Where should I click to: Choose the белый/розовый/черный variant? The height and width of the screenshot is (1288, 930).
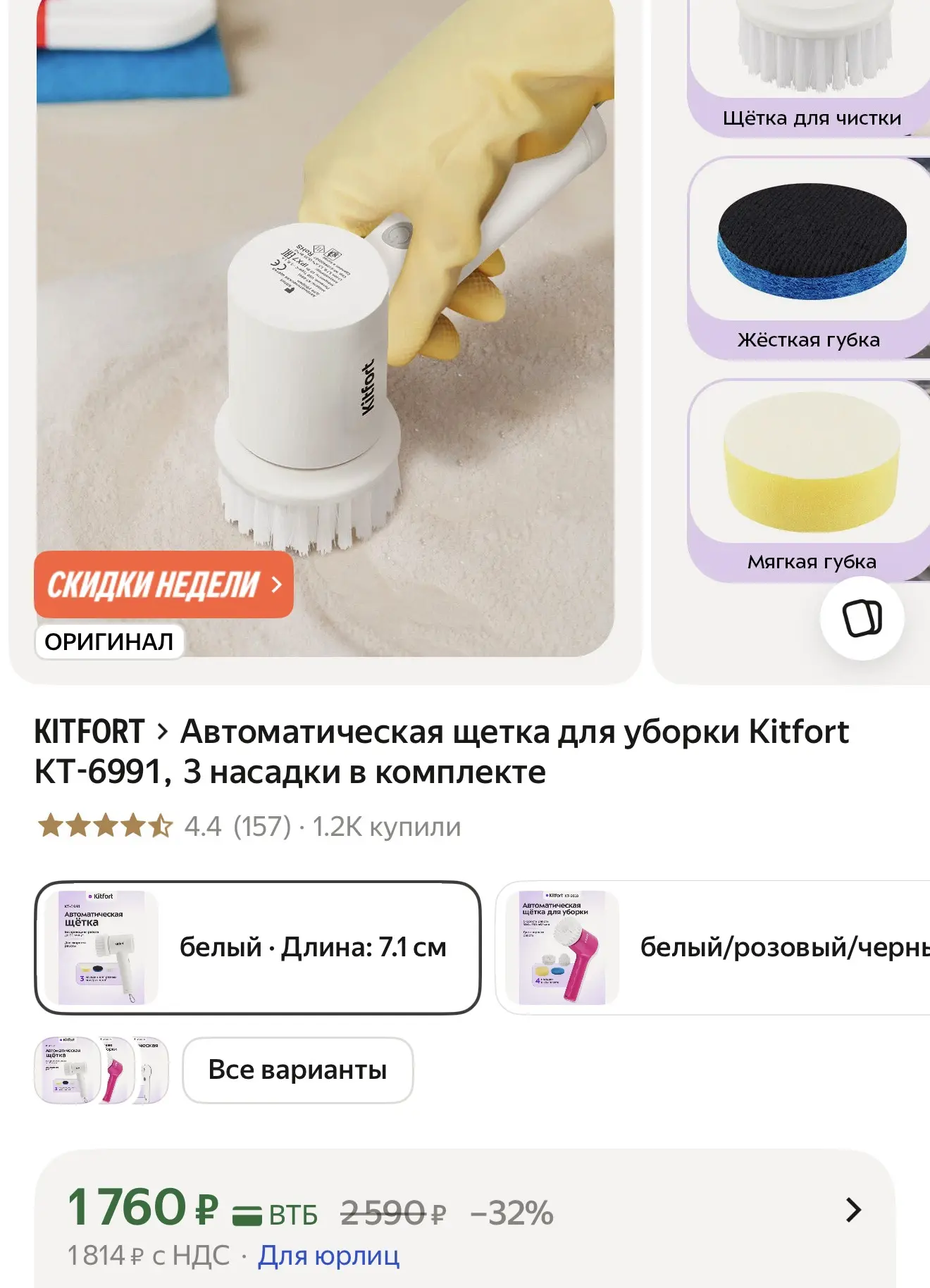click(x=712, y=947)
